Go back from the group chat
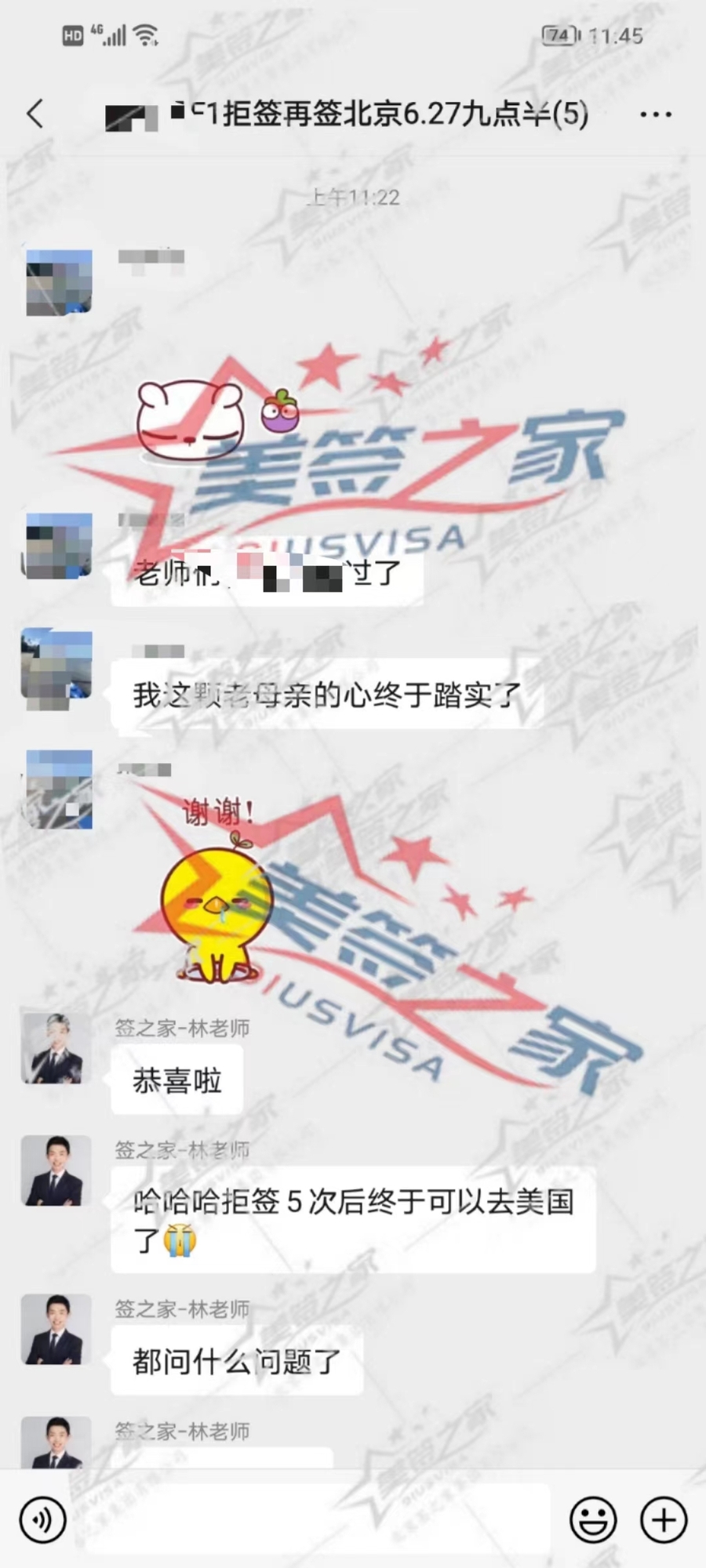This screenshot has width=706, height=1568. [35, 114]
